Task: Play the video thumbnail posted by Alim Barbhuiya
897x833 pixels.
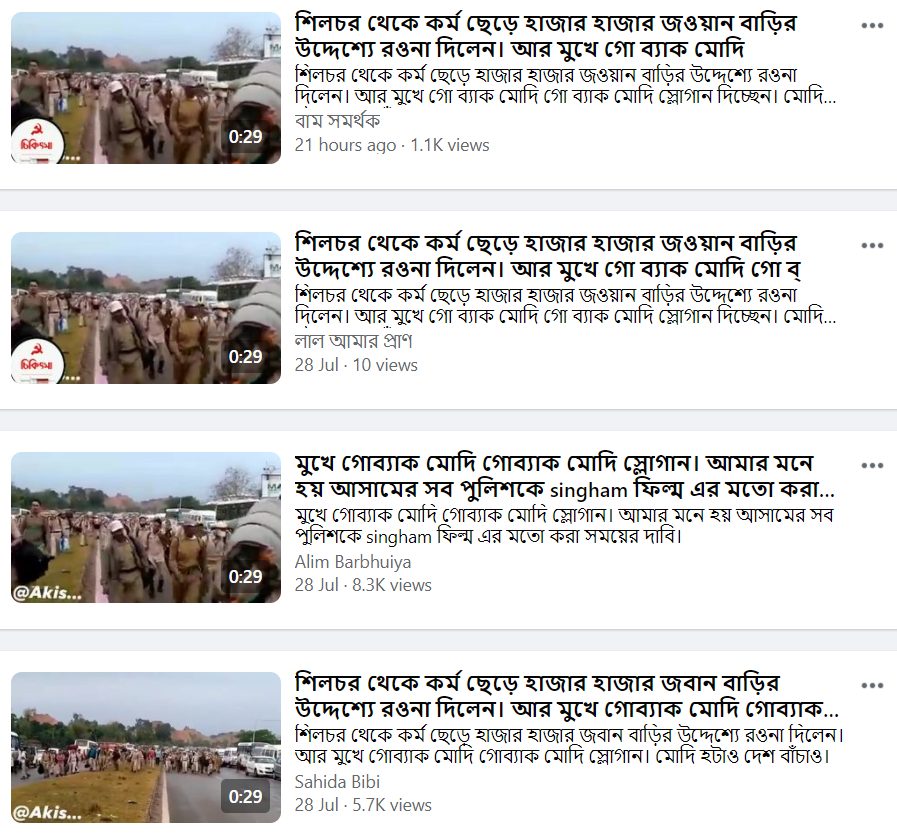Action: coord(146,528)
